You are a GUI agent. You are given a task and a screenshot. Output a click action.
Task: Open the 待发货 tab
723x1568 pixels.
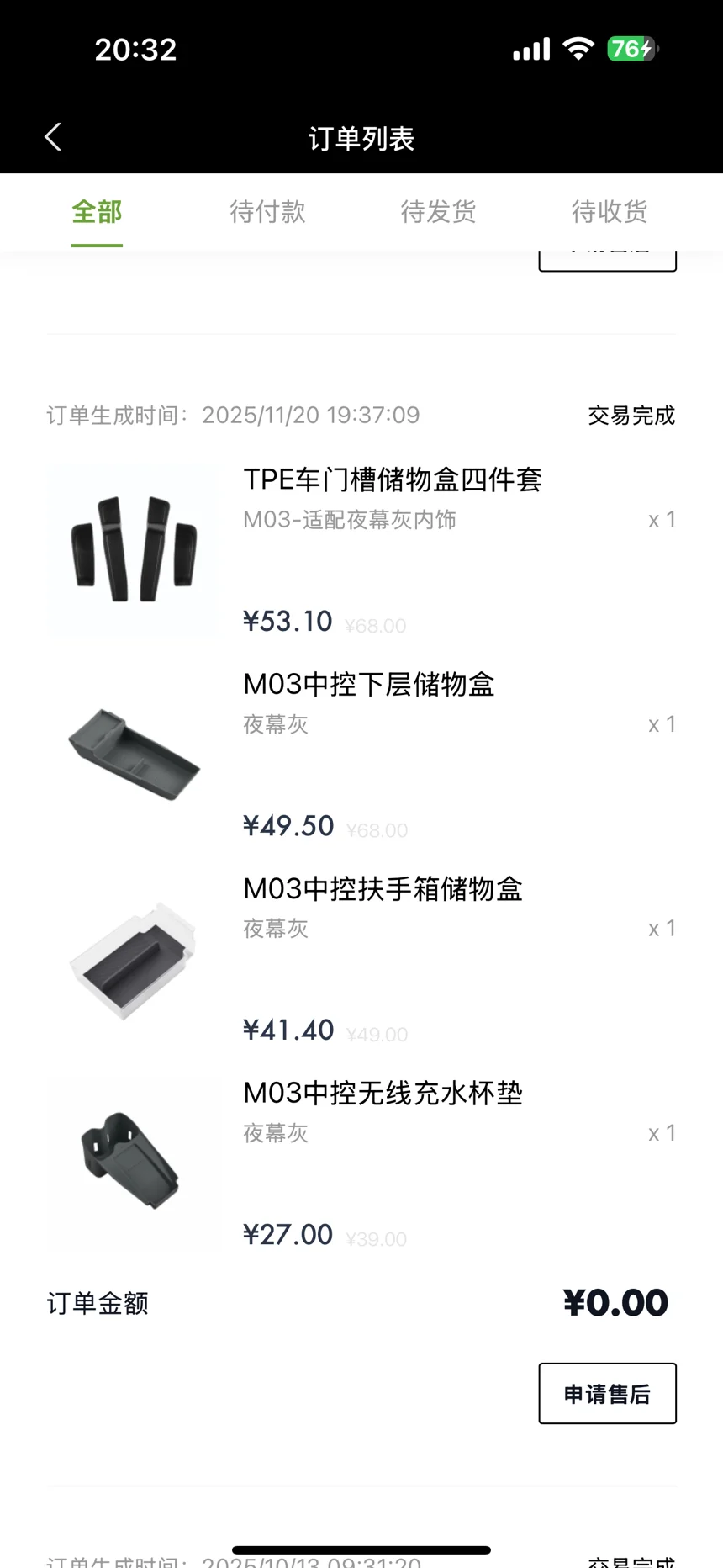[x=438, y=212]
